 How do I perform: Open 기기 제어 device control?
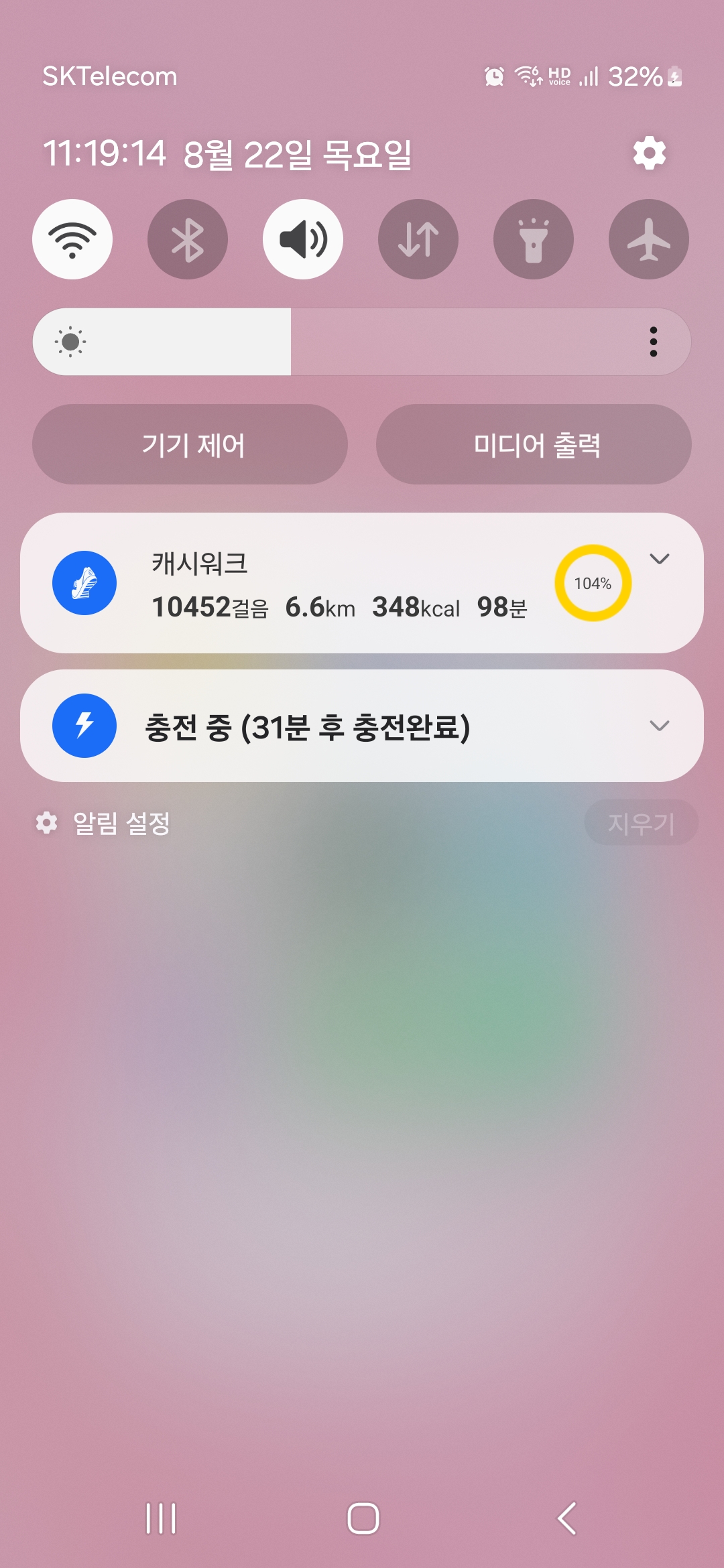190,444
